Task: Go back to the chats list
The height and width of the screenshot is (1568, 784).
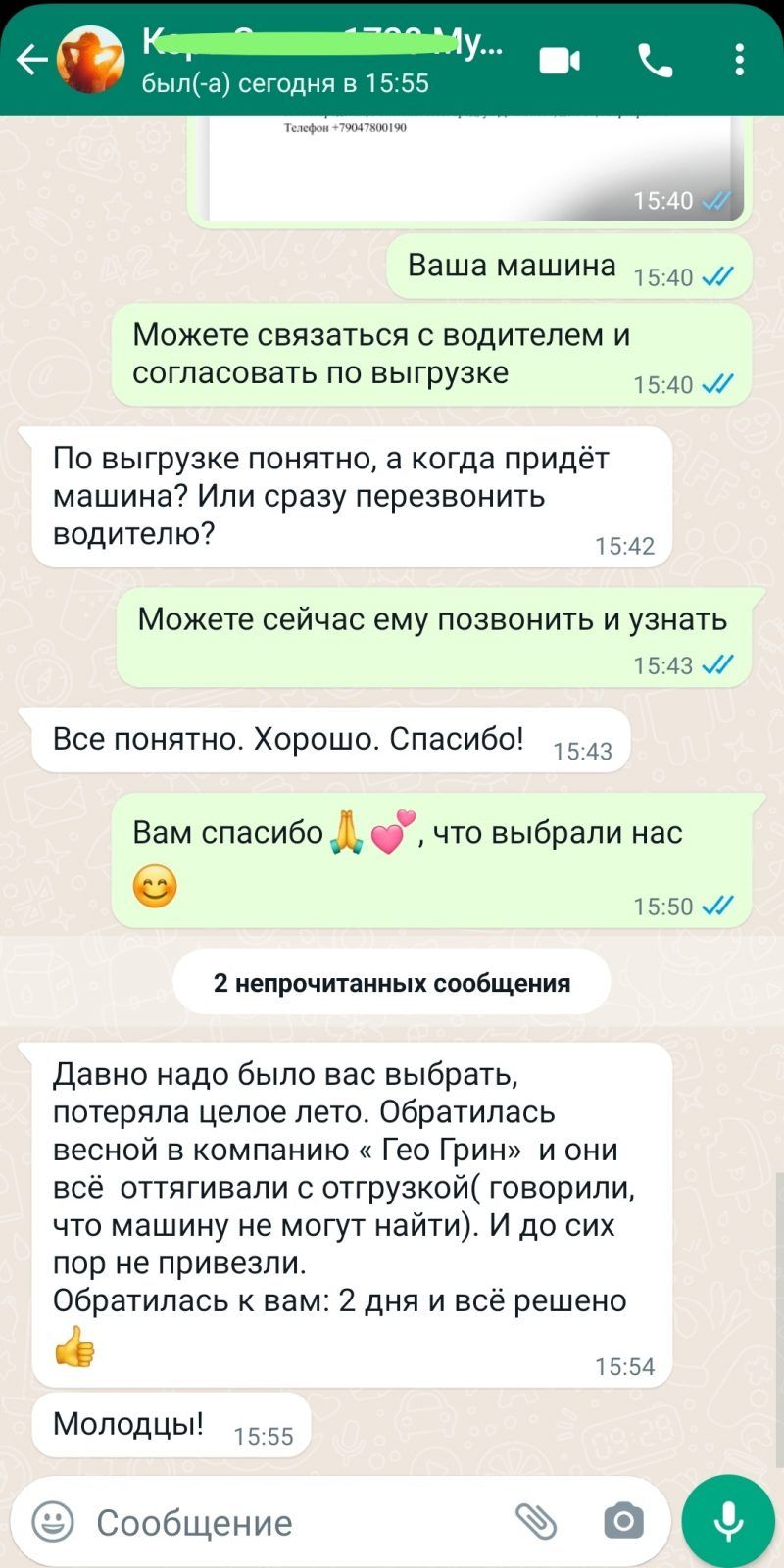Action: tap(31, 61)
